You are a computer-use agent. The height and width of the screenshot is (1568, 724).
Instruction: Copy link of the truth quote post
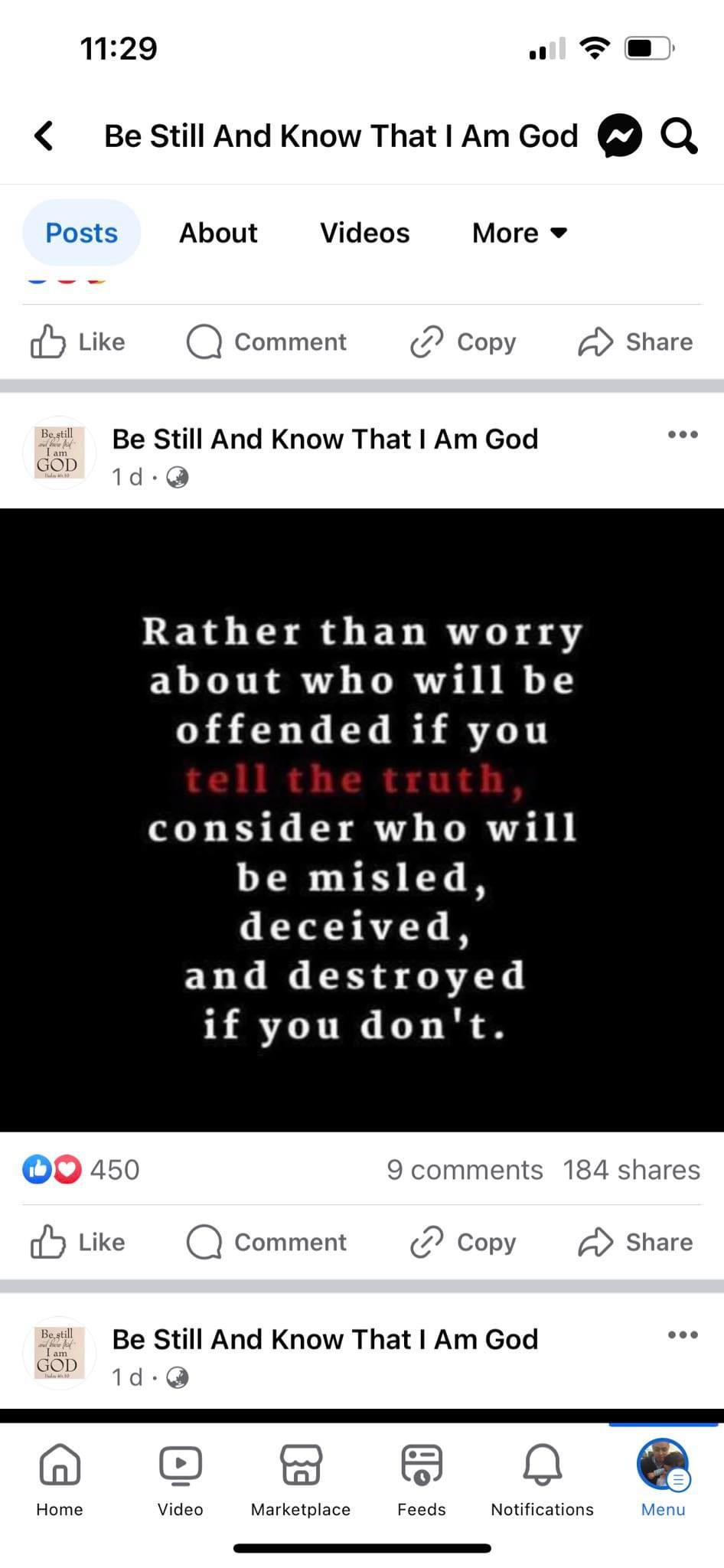coord(463,1242)
